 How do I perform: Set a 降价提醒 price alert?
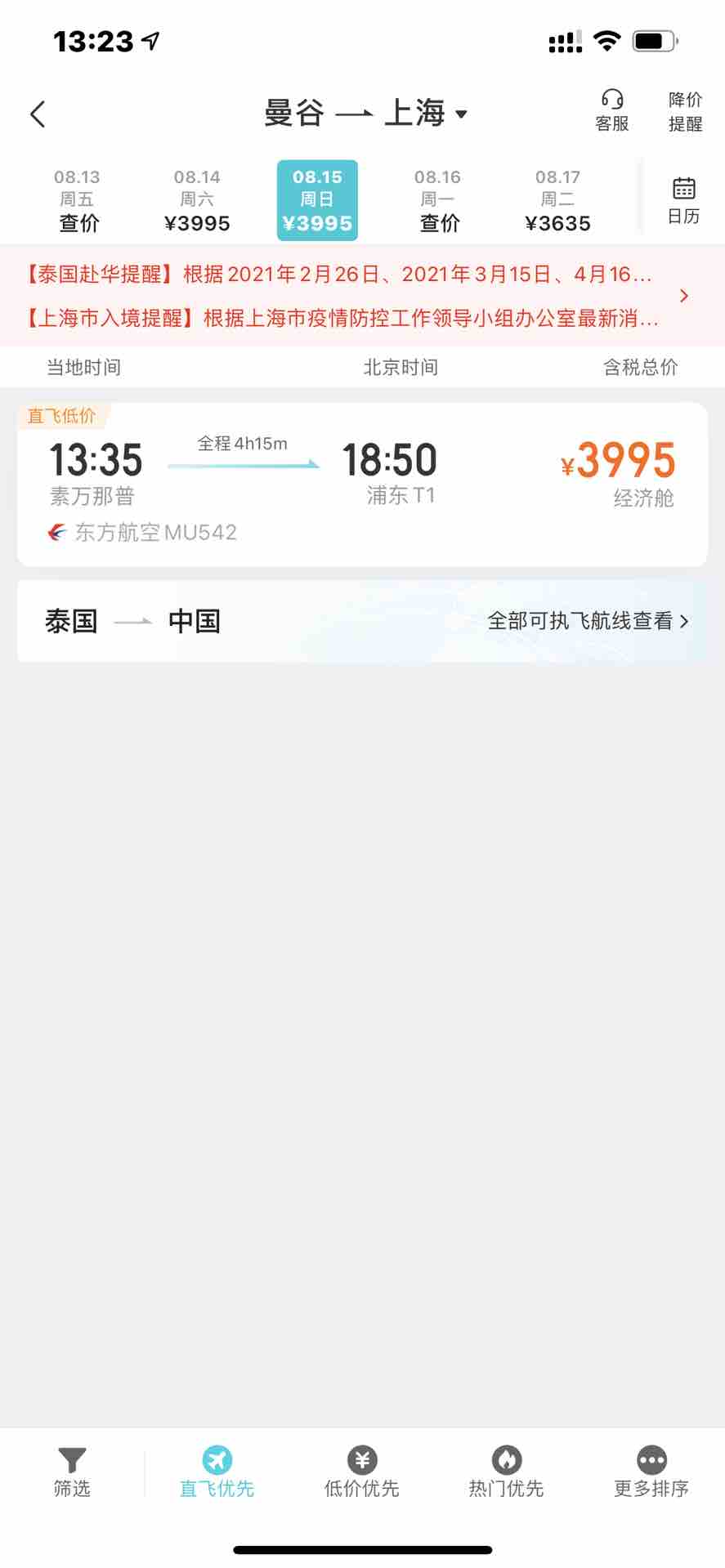coord(684,111)
